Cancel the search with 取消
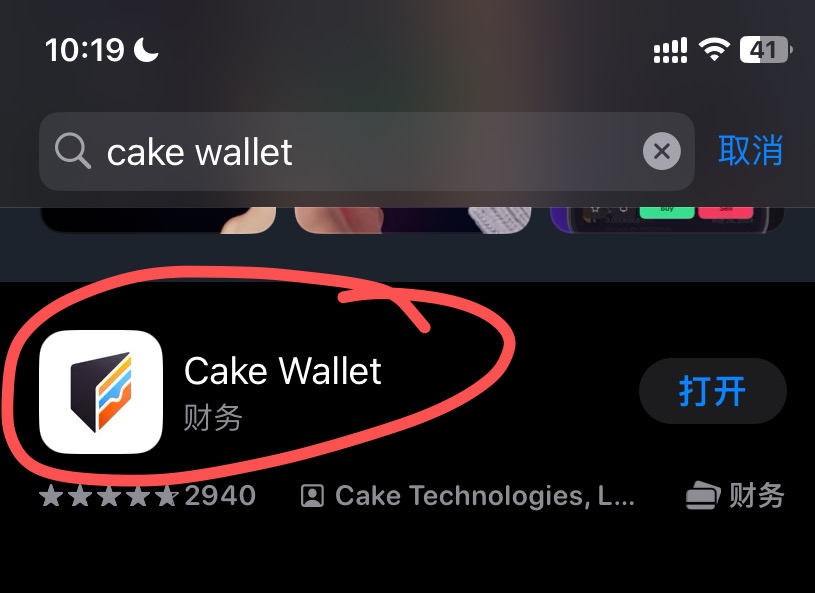This screenshot has width=815, height=593. pyautogui.click(x=750, y=151)
